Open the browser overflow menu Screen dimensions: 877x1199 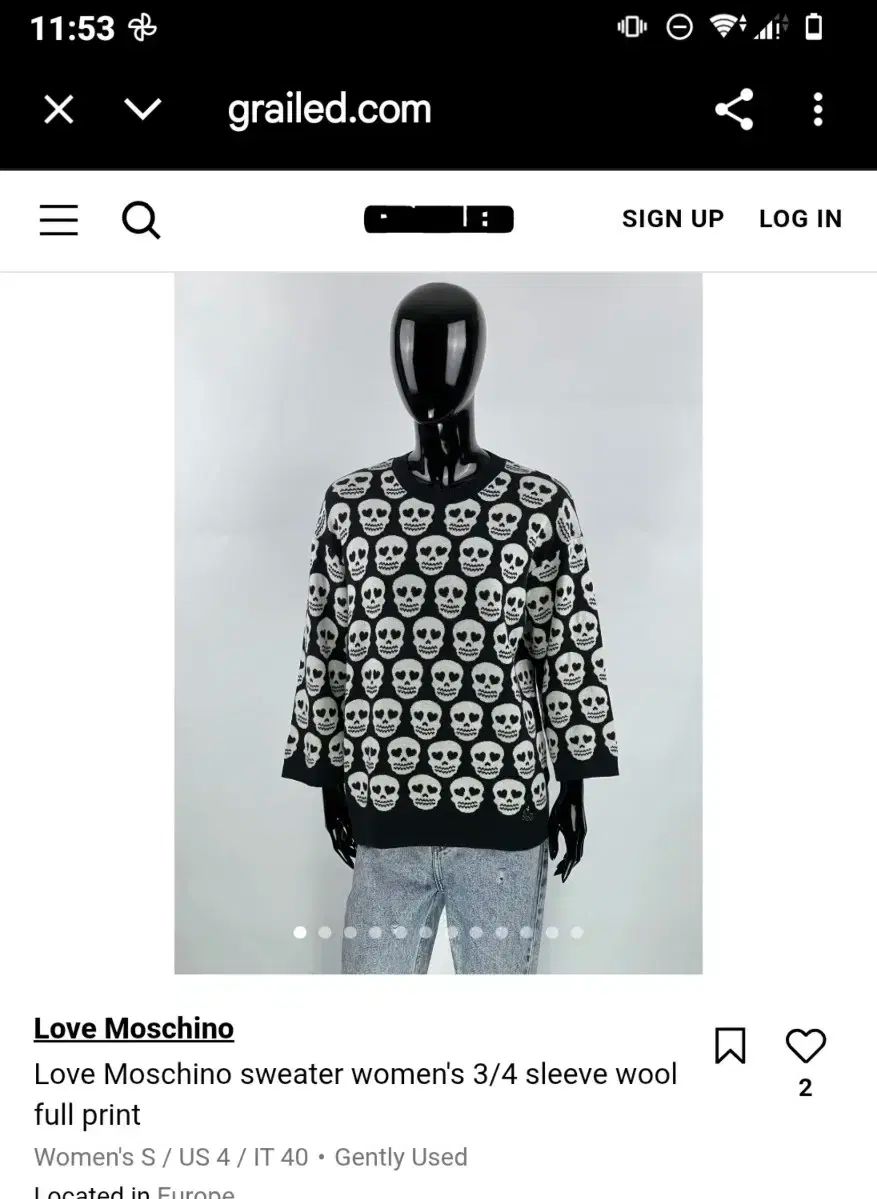click(x=818, y=109)
